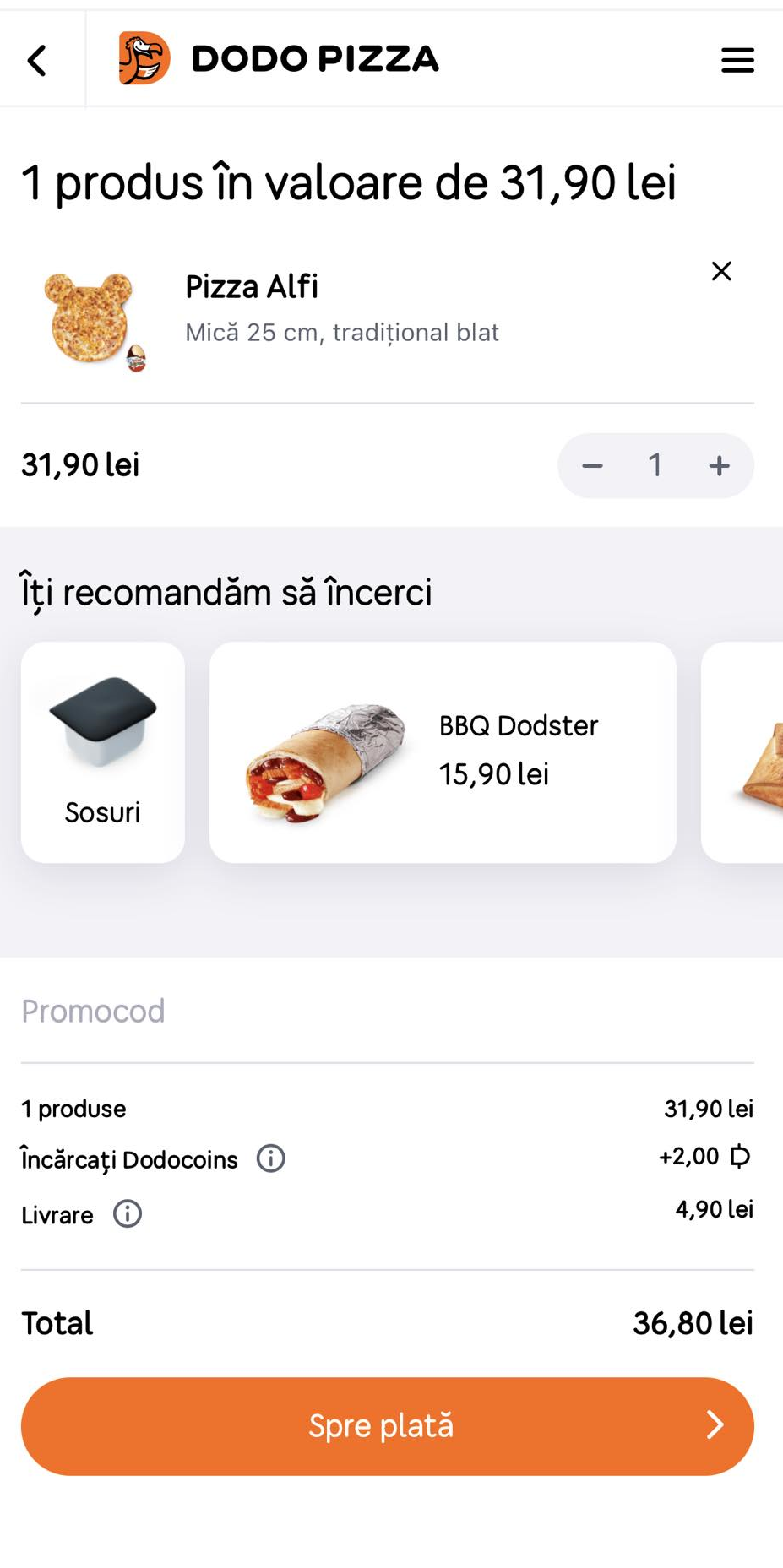The width and height of the screenshot is (783, 1568).
Task: Select the Pizza Alfi title text
Action: click(251, 286)
